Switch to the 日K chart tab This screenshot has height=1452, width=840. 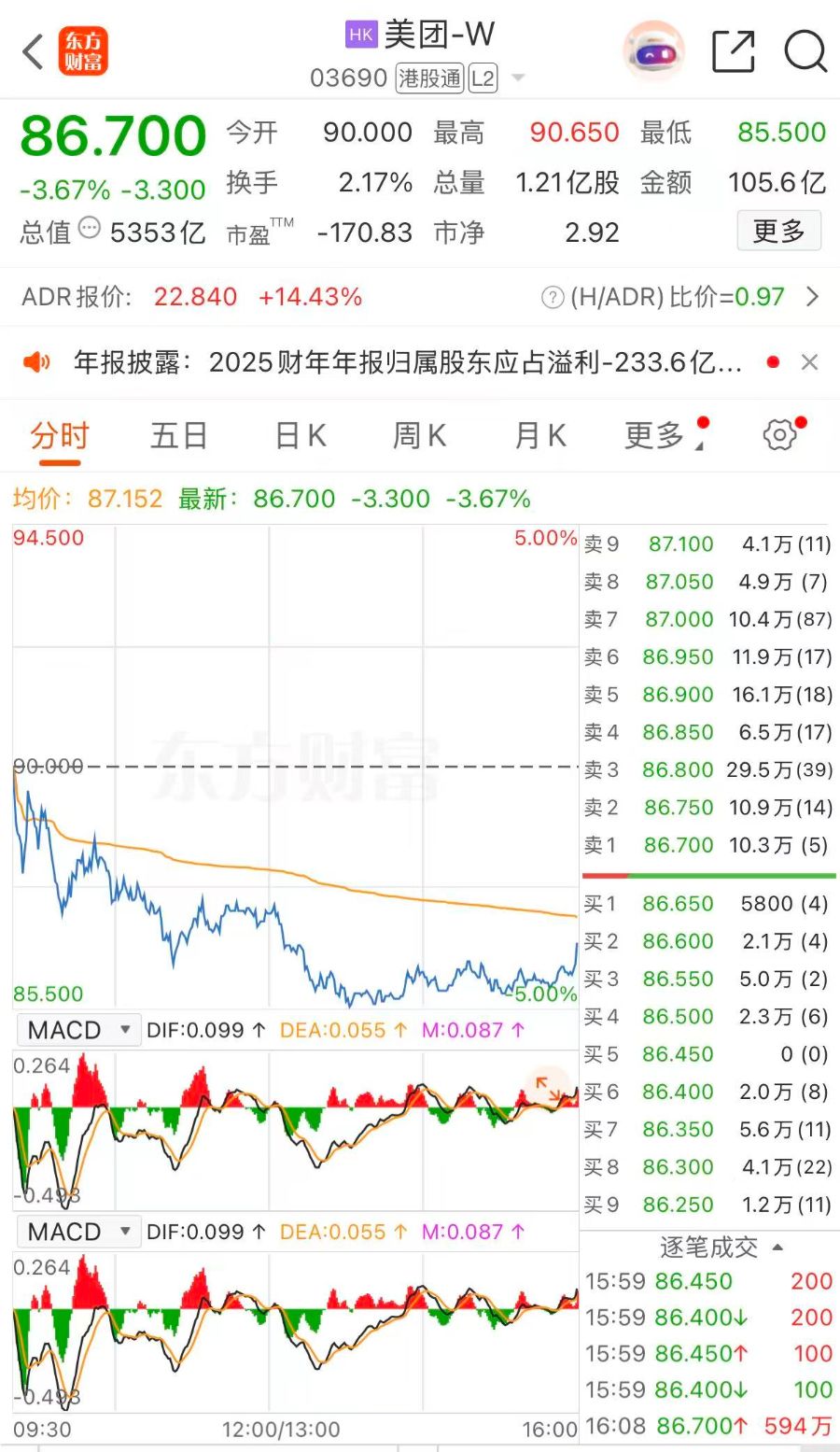tap(301, 436)
